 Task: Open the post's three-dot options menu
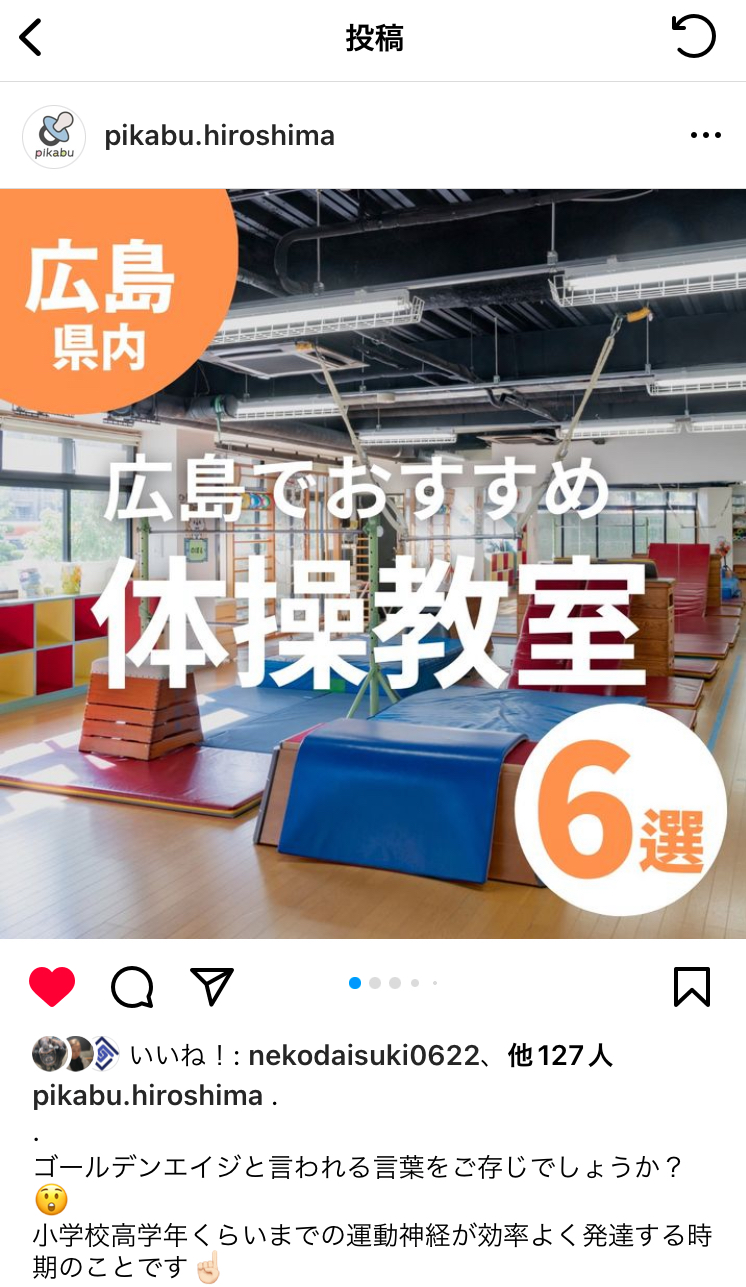705,136
